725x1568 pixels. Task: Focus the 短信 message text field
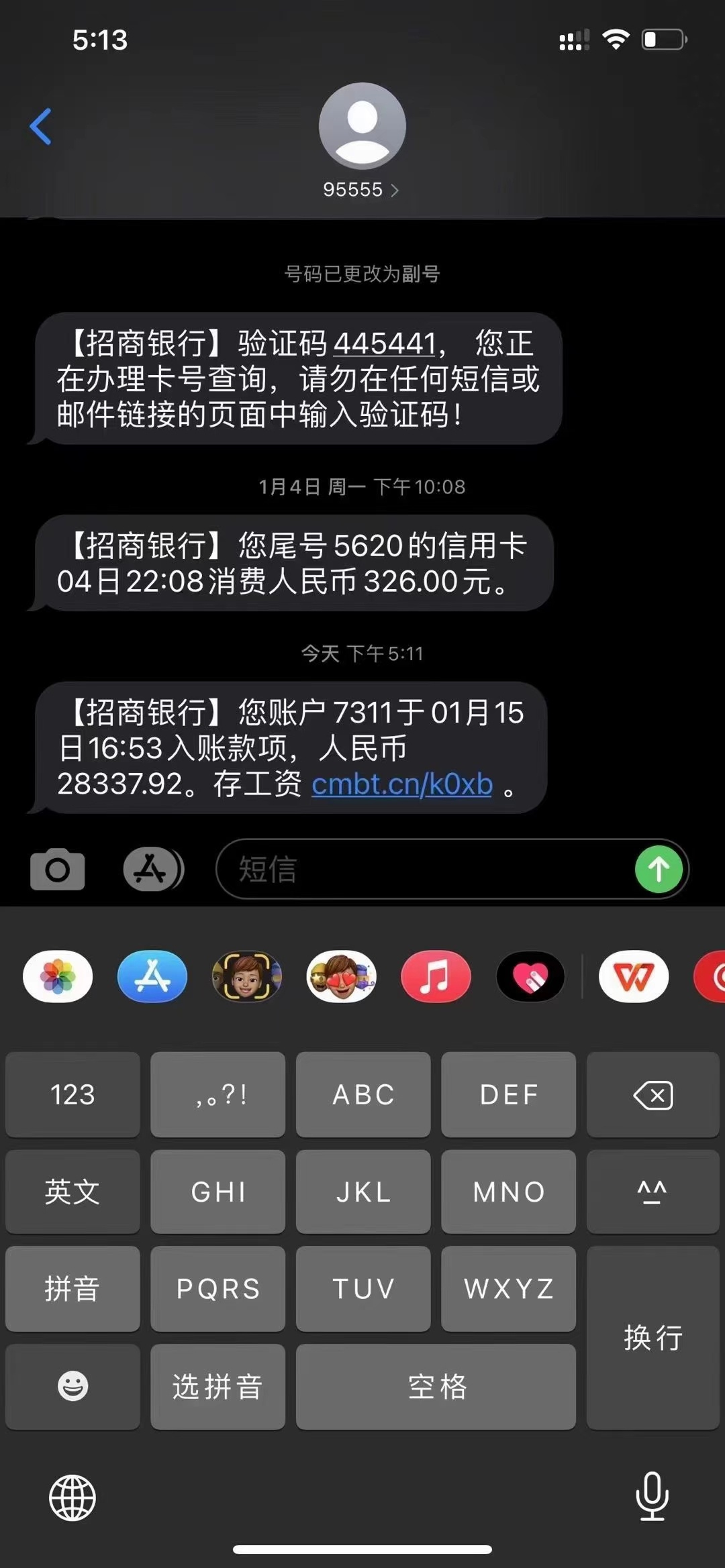[423, 870]
